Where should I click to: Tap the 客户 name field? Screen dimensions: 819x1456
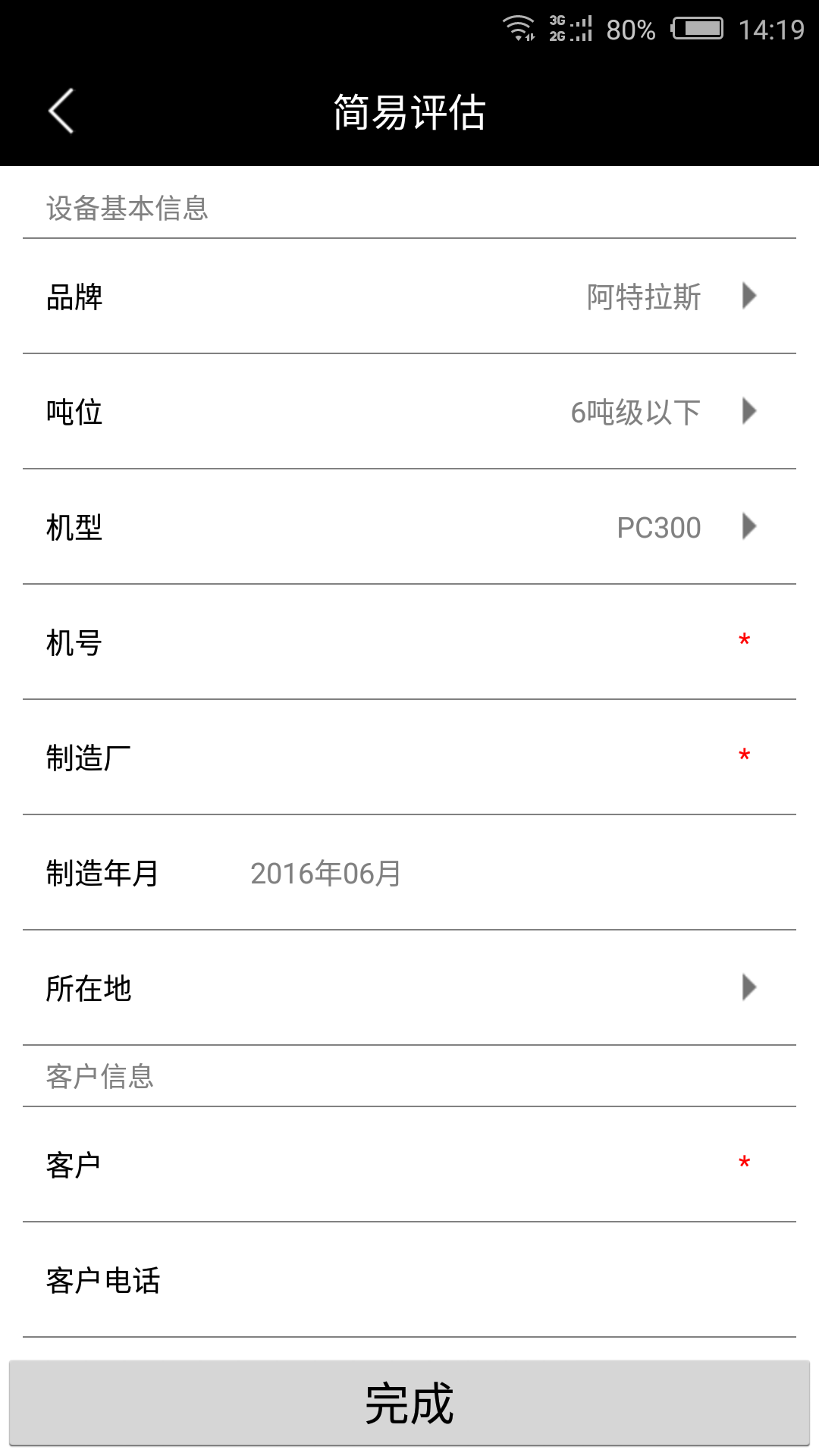pyautogui.click(x=425, y=1165)
